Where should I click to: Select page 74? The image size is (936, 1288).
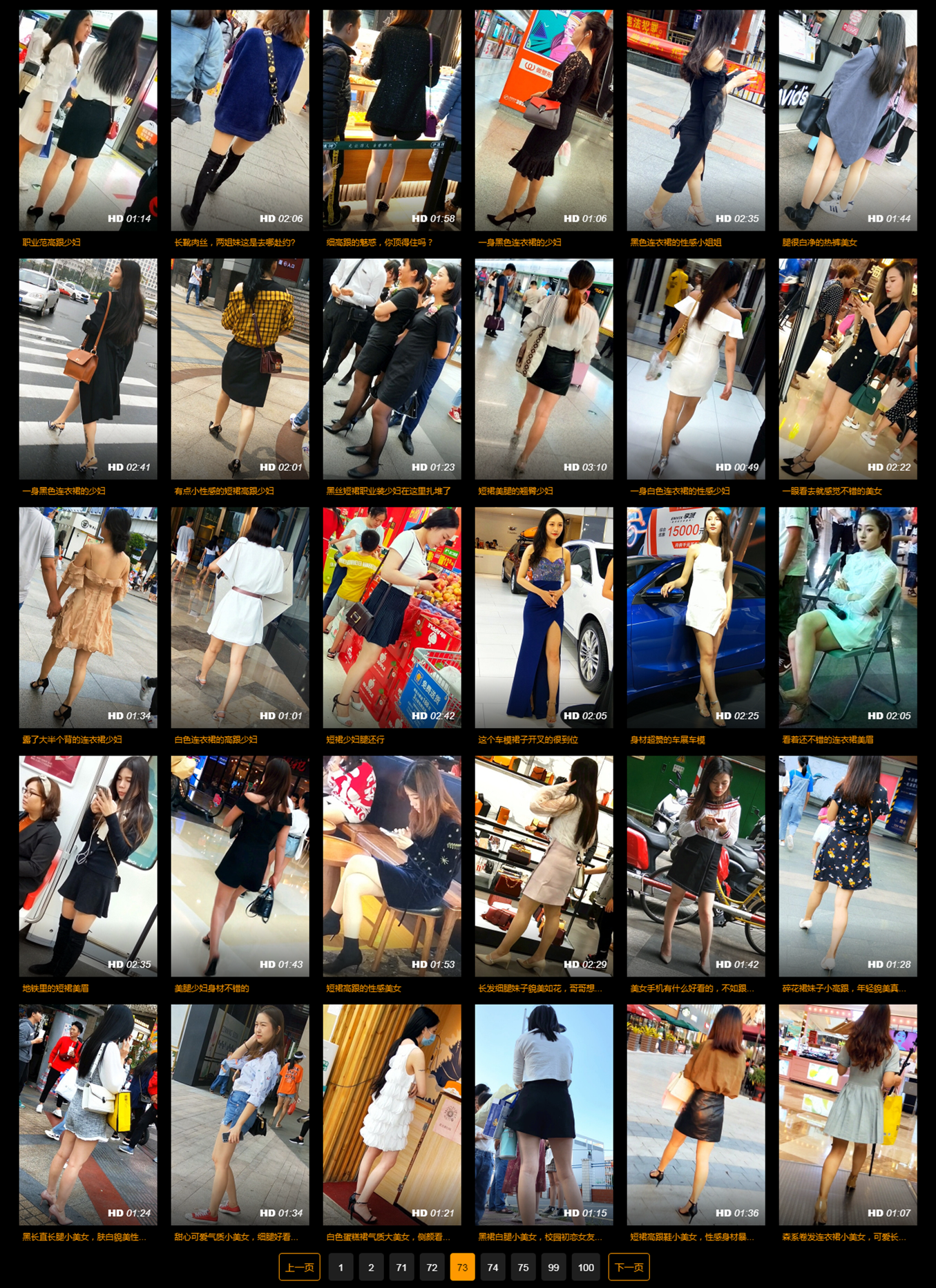493,1267
